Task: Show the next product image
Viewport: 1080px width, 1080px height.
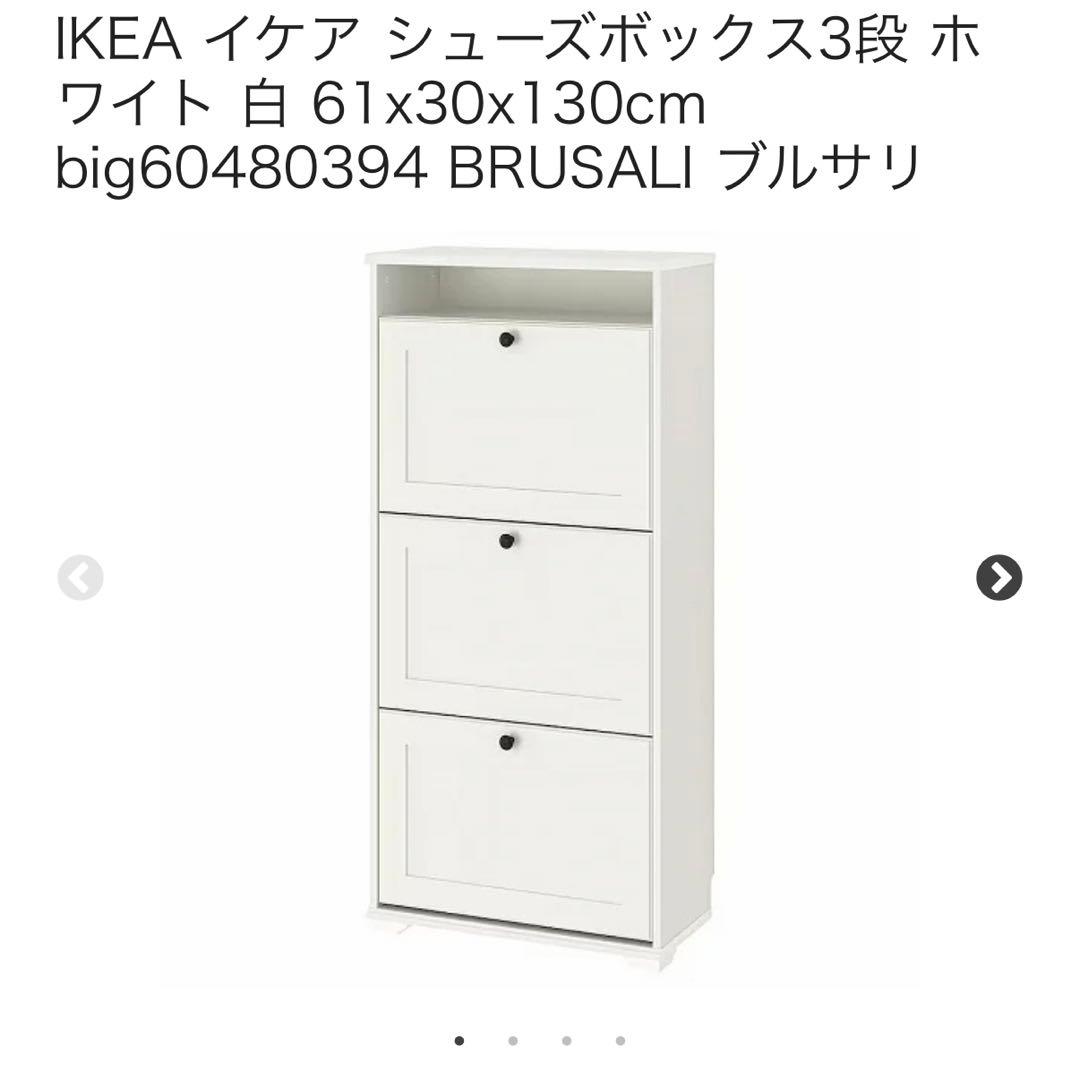Action: point(998,577)
